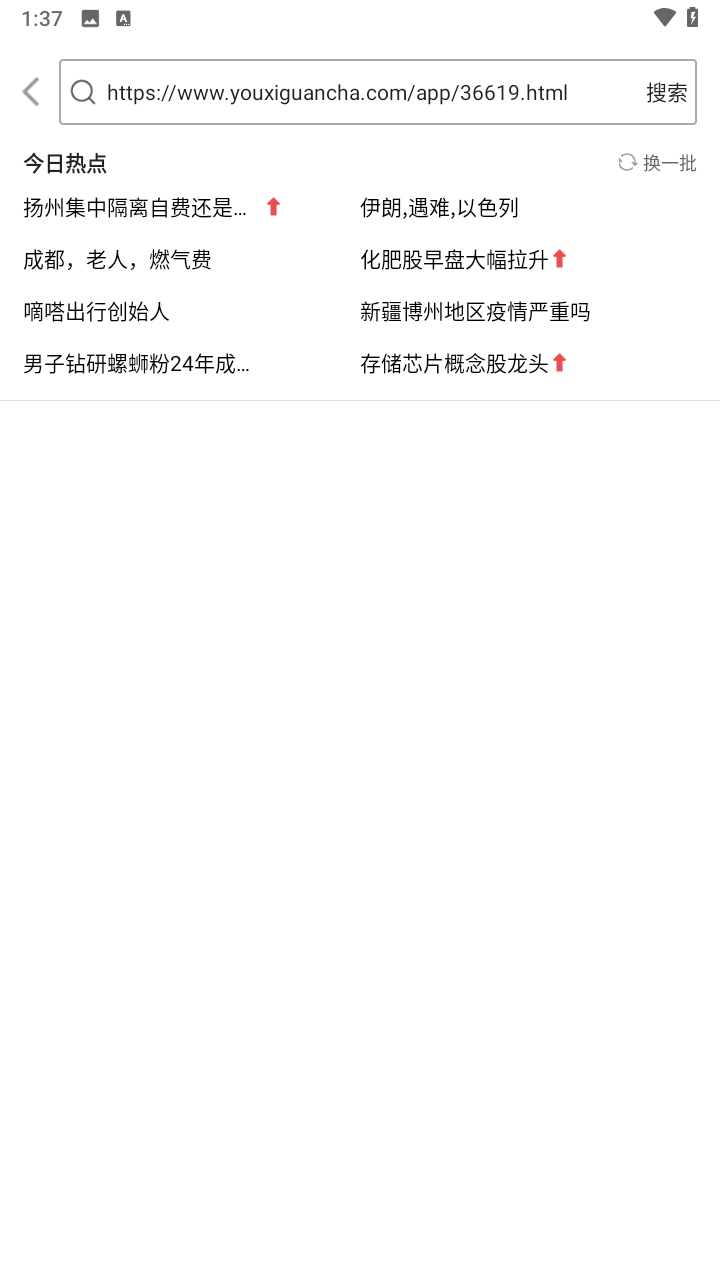Tap the left notification icon in the status bar

[89, 17]
